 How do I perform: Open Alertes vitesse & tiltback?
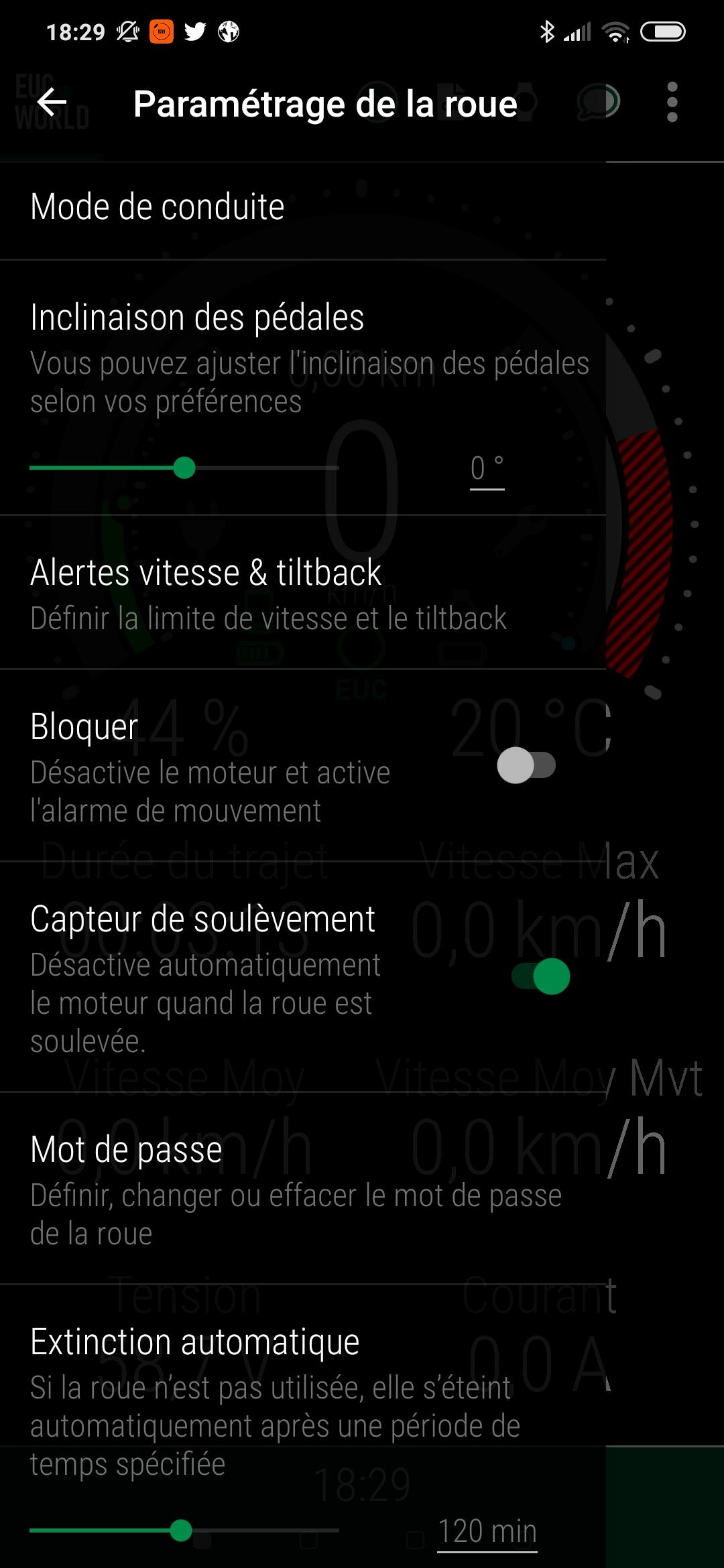pyautogui.click(x=303, y=594)
